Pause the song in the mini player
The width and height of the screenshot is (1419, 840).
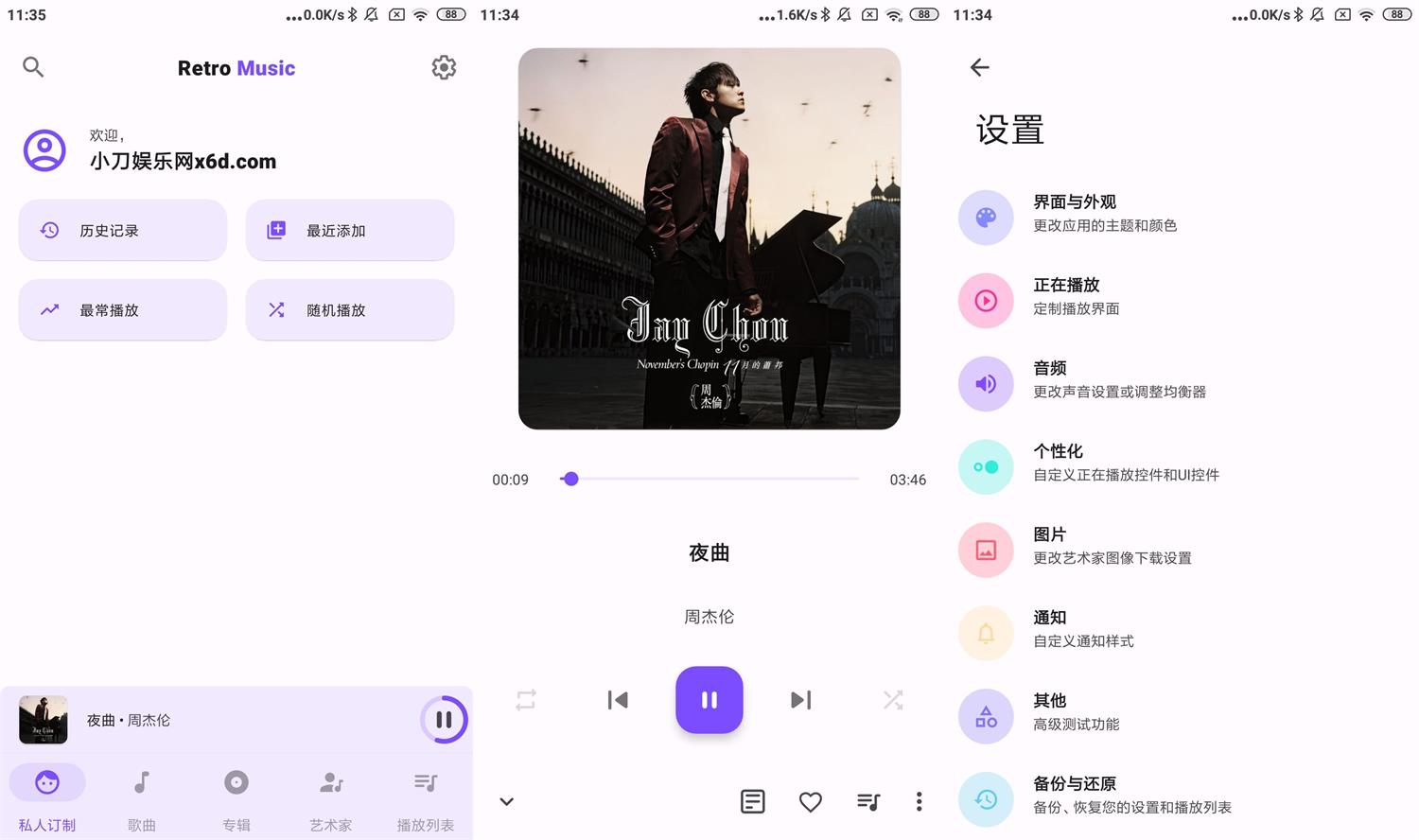pos(444,720)
